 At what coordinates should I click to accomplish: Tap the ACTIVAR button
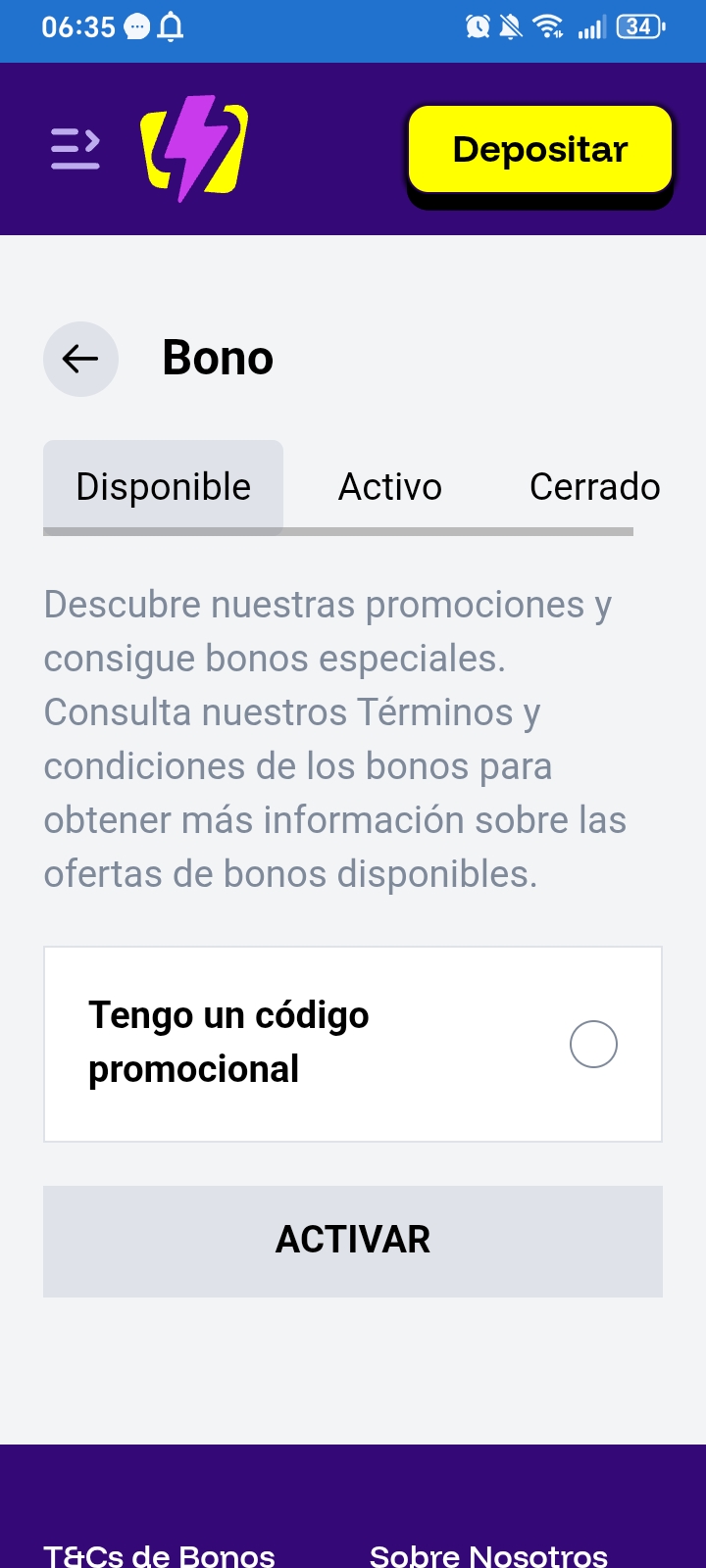coord(353,1241)
